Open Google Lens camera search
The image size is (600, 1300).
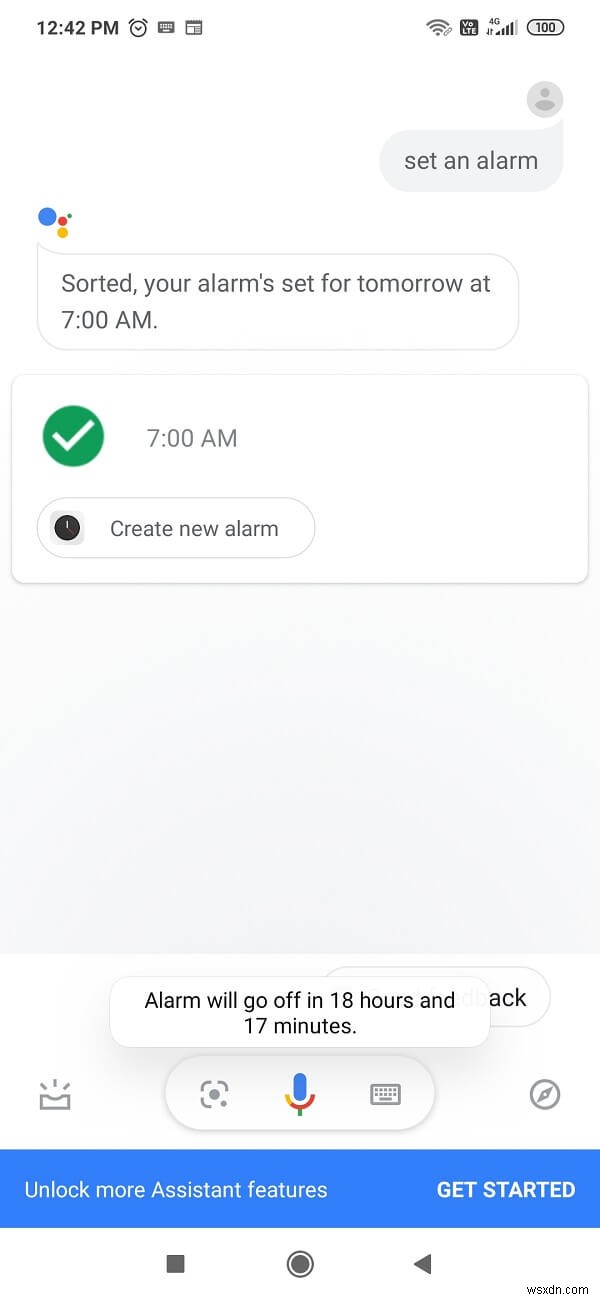point(214,1094)
